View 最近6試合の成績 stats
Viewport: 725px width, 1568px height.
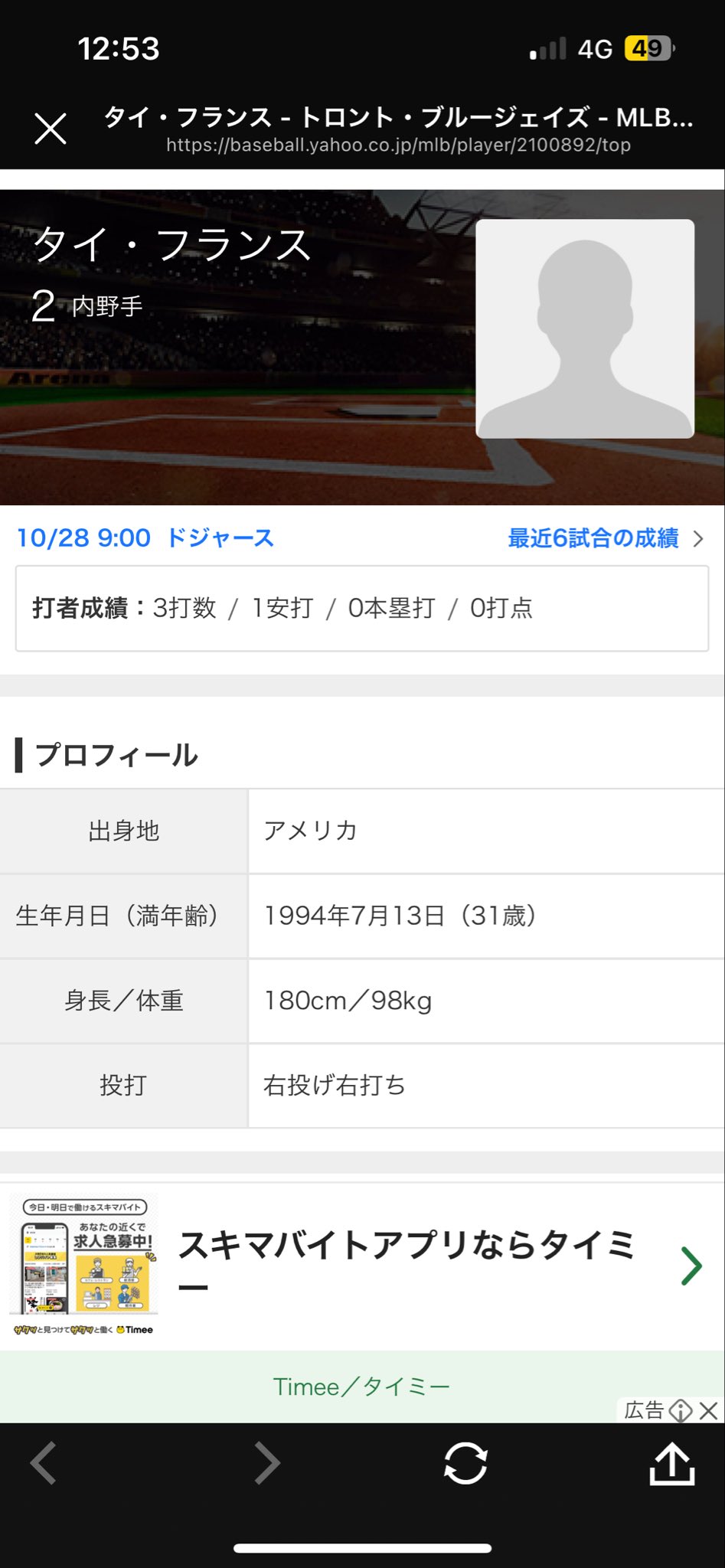(x=605, y=538)
